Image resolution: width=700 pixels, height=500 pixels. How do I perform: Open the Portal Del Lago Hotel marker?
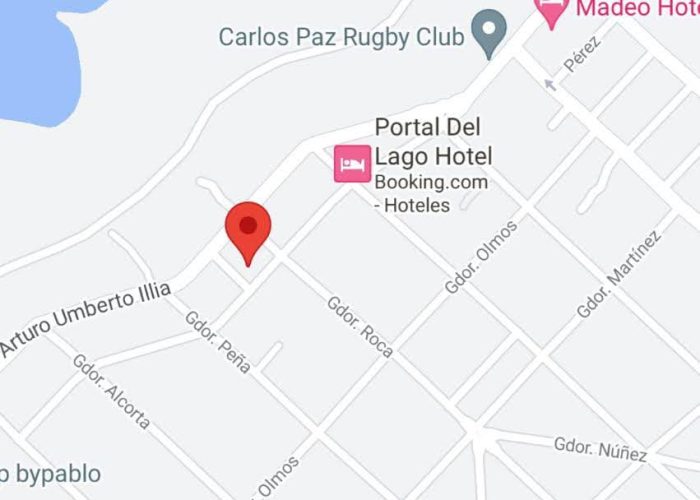tap(352, 164)
